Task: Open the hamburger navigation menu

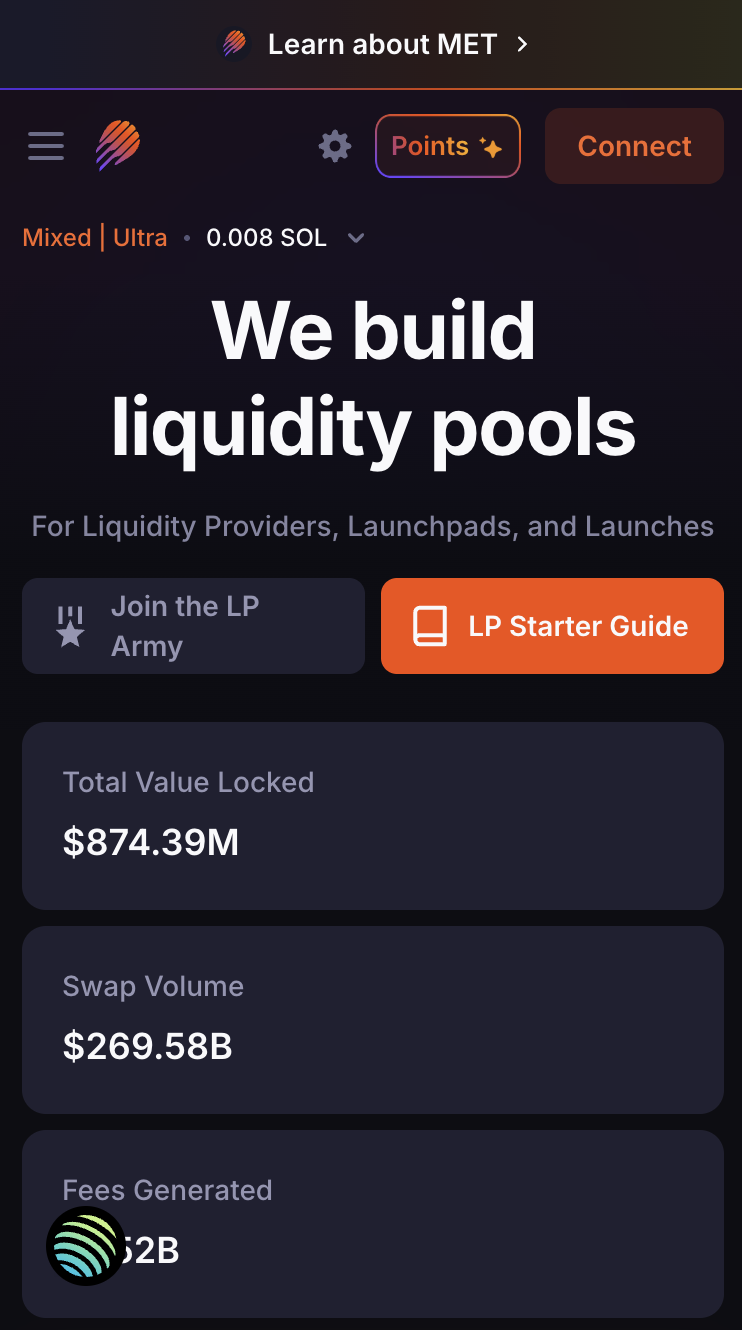Action: coord(45,146)
